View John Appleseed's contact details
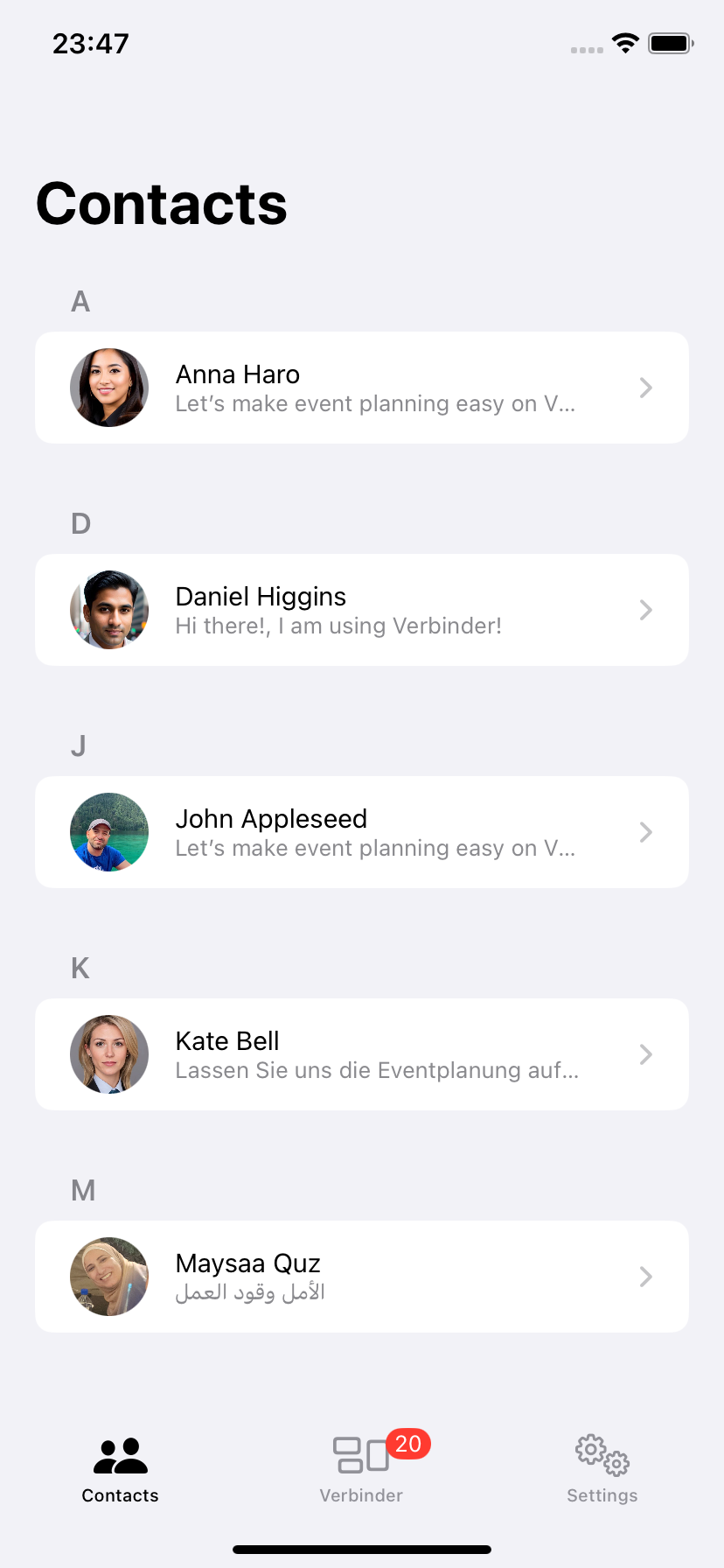The height and width of the screenshot is (1568, 724). coord(362,832)
